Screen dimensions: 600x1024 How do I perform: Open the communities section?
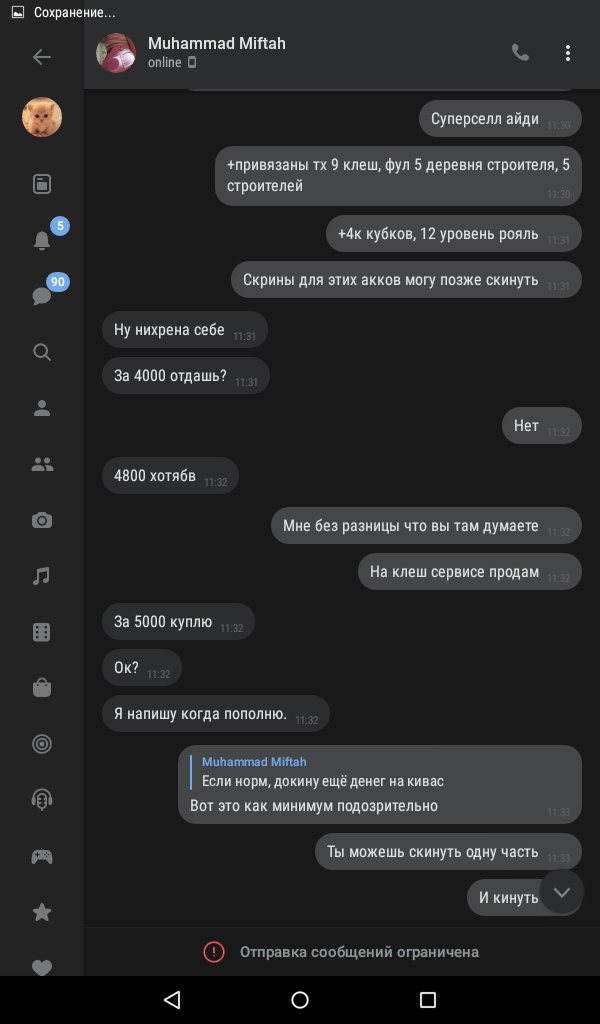(42, 464)
